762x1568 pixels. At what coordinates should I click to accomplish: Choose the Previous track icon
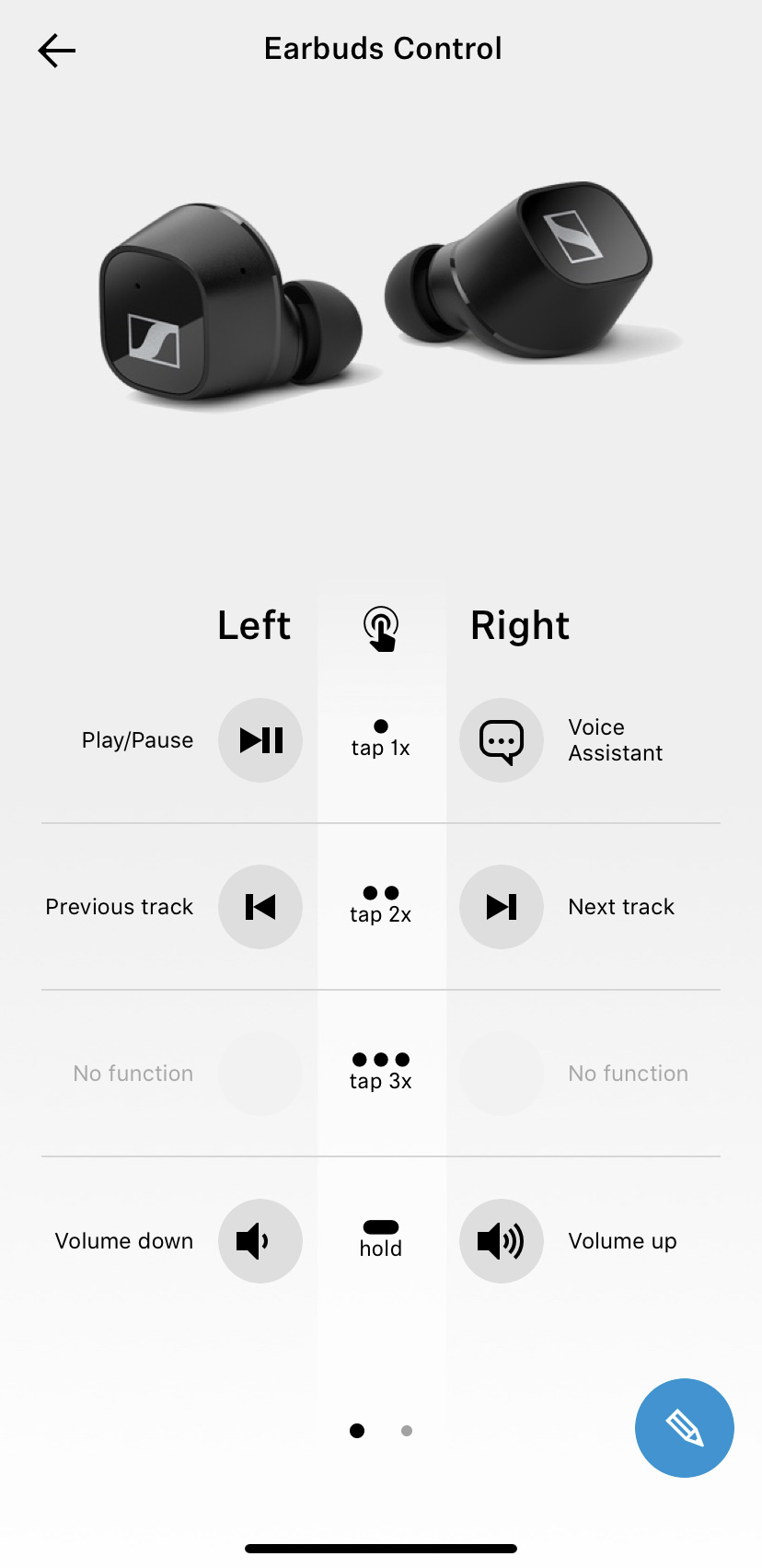pos(260,907)
